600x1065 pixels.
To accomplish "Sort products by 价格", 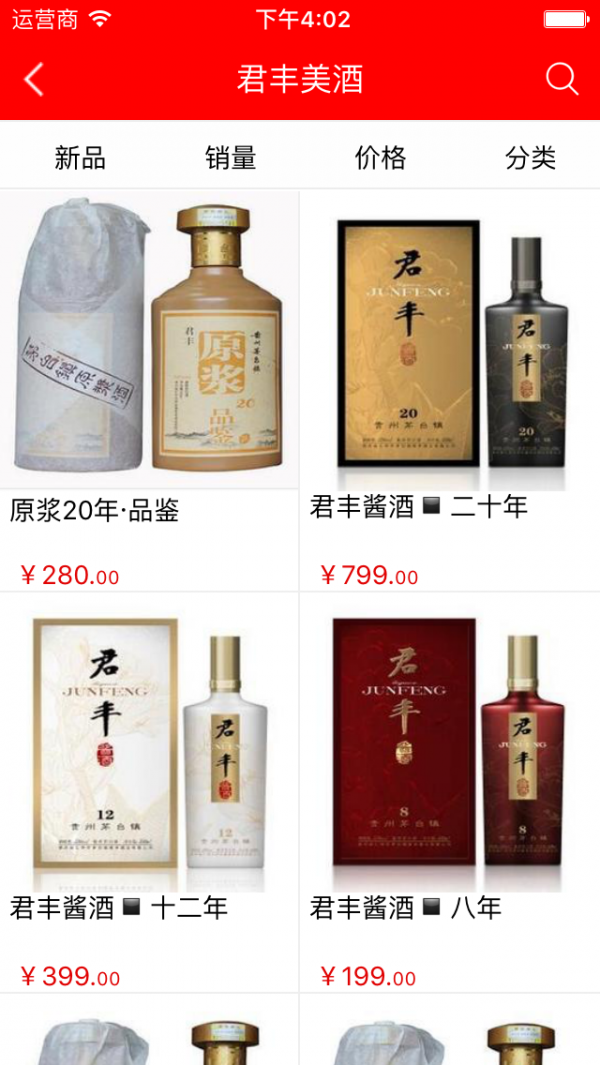I will coord(381,157).
